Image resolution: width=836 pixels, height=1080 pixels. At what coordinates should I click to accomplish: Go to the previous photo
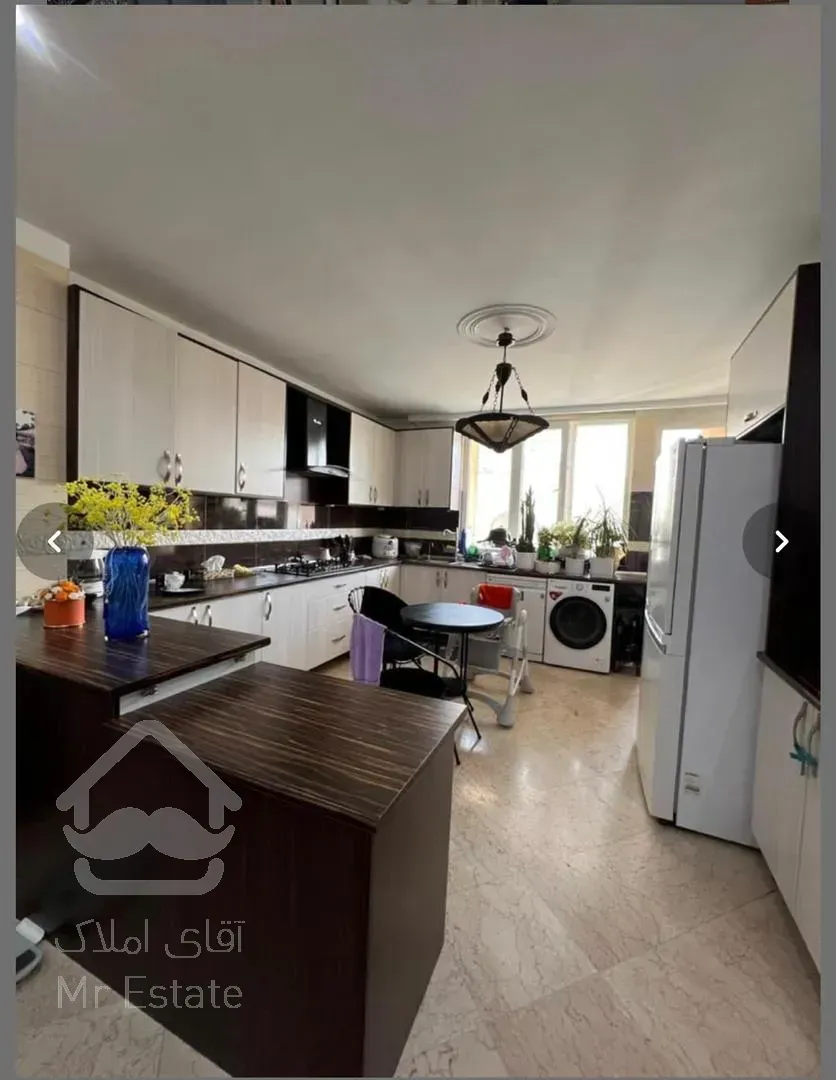[54, 541]
